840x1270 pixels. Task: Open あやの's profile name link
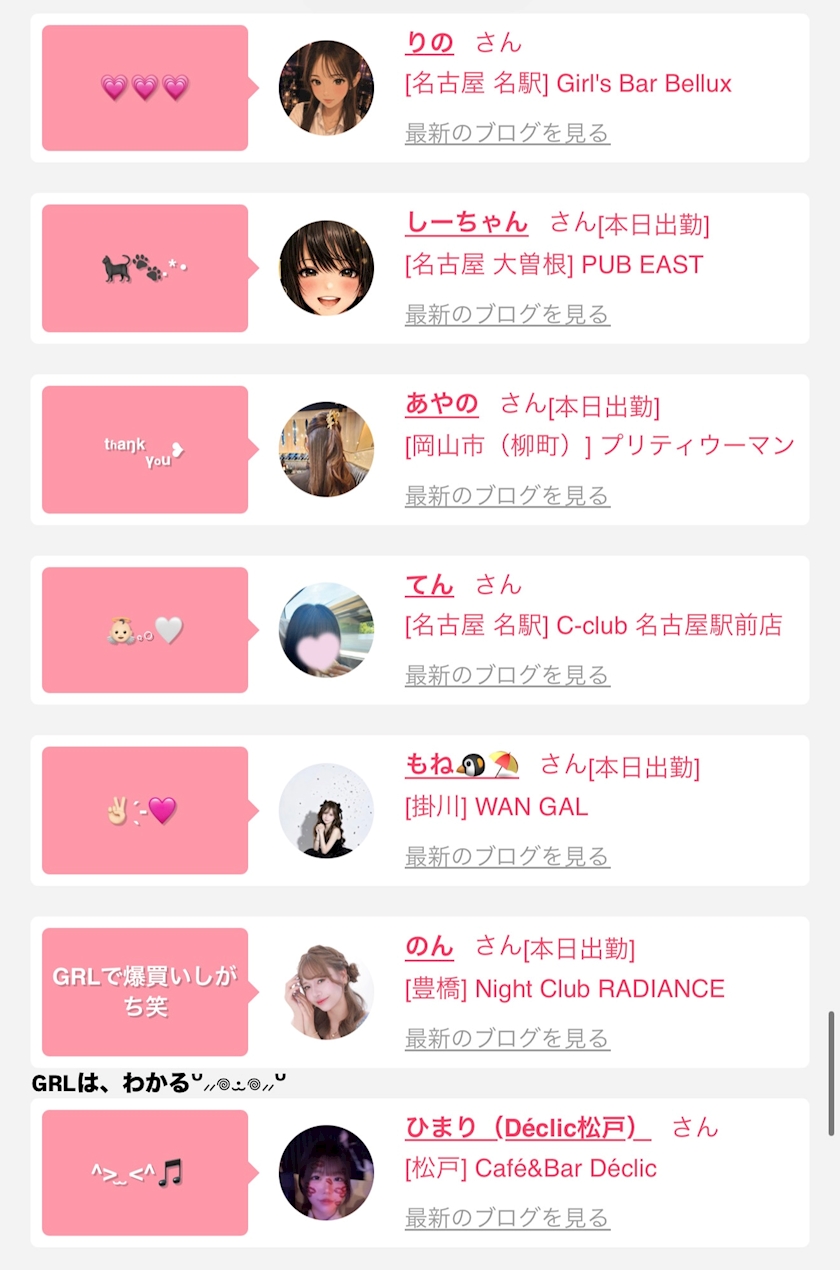pos(441,404)
